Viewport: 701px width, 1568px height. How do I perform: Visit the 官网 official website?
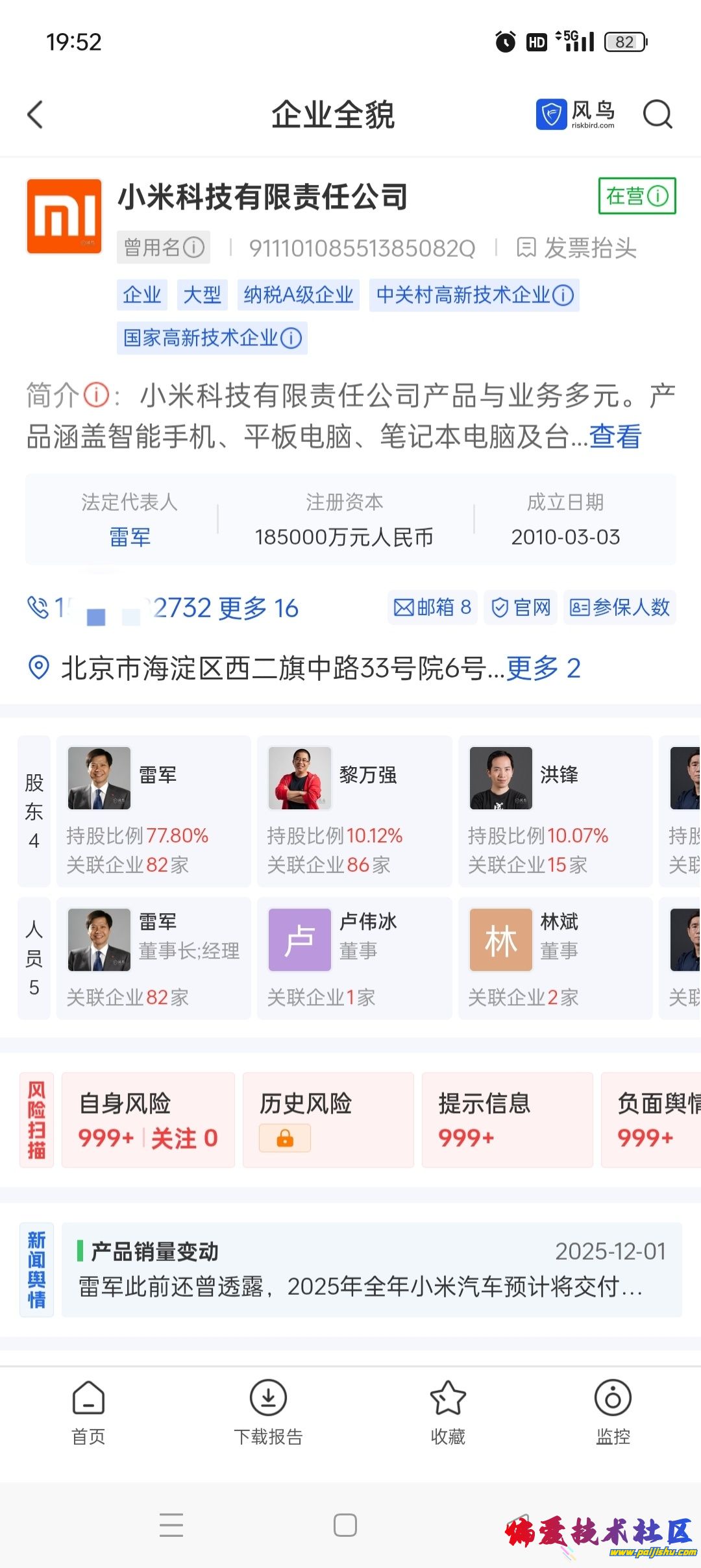(x=521, y=607)
